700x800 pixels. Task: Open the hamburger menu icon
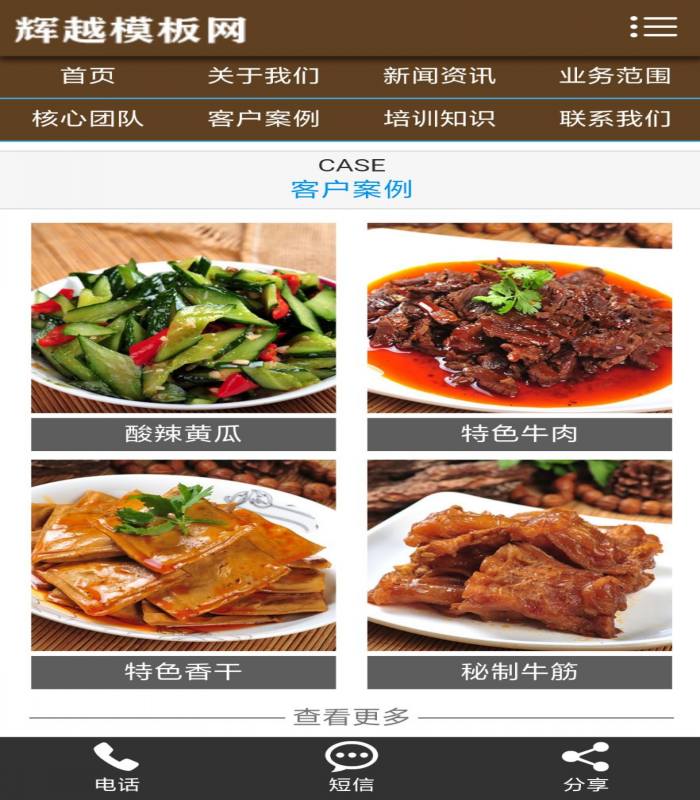[654, 27]
